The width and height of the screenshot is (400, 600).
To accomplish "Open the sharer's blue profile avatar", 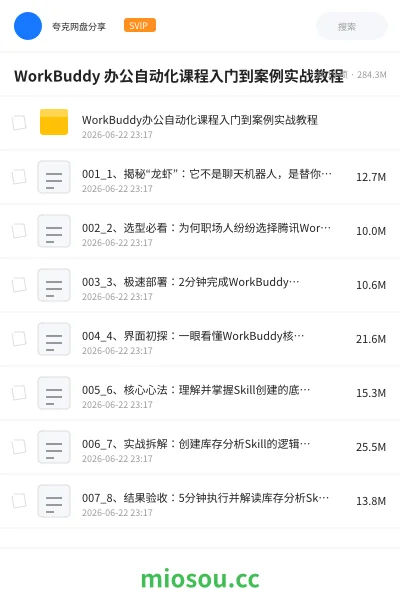I will coord(28,26).
